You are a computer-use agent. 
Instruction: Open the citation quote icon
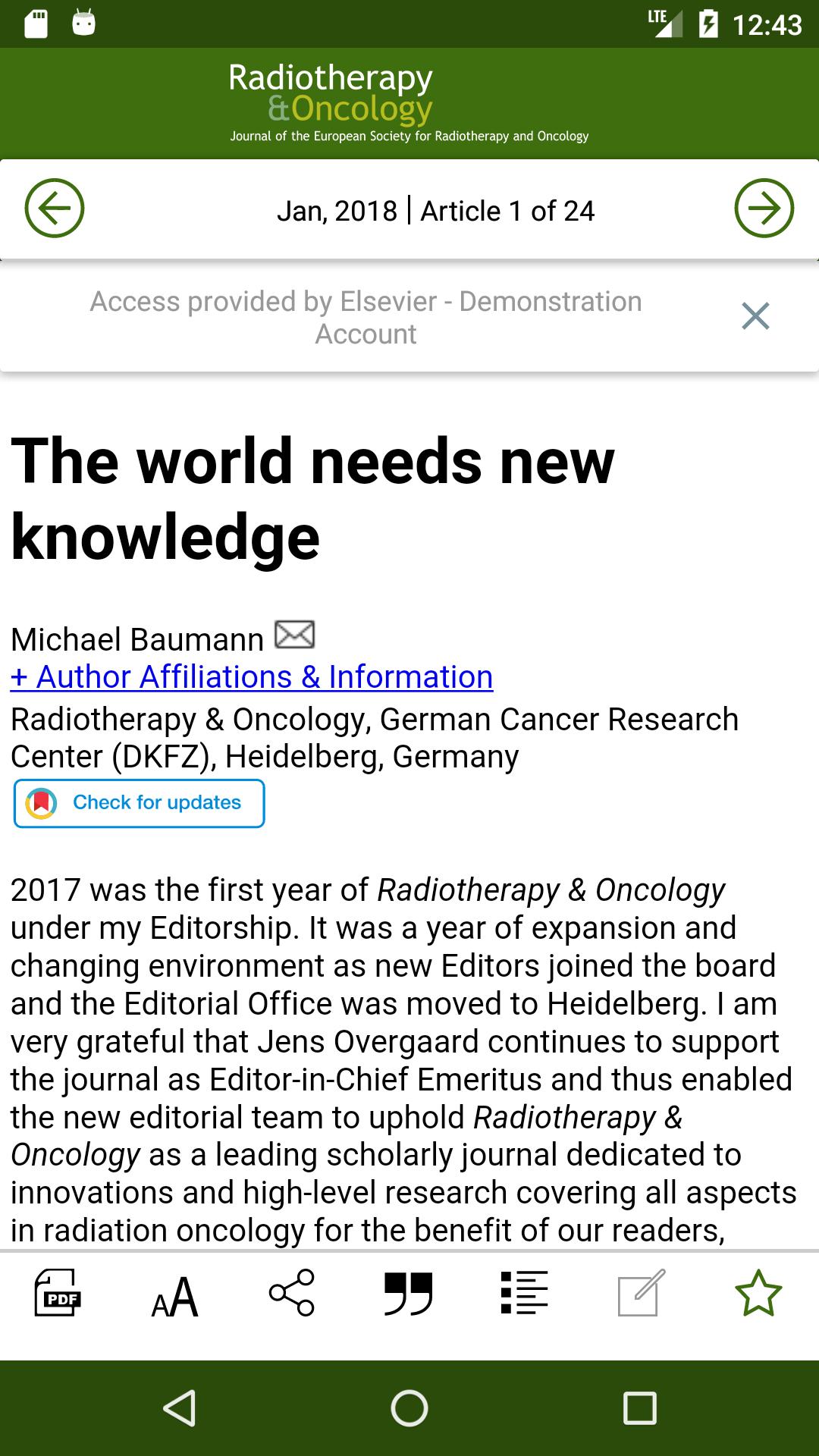408,1293
